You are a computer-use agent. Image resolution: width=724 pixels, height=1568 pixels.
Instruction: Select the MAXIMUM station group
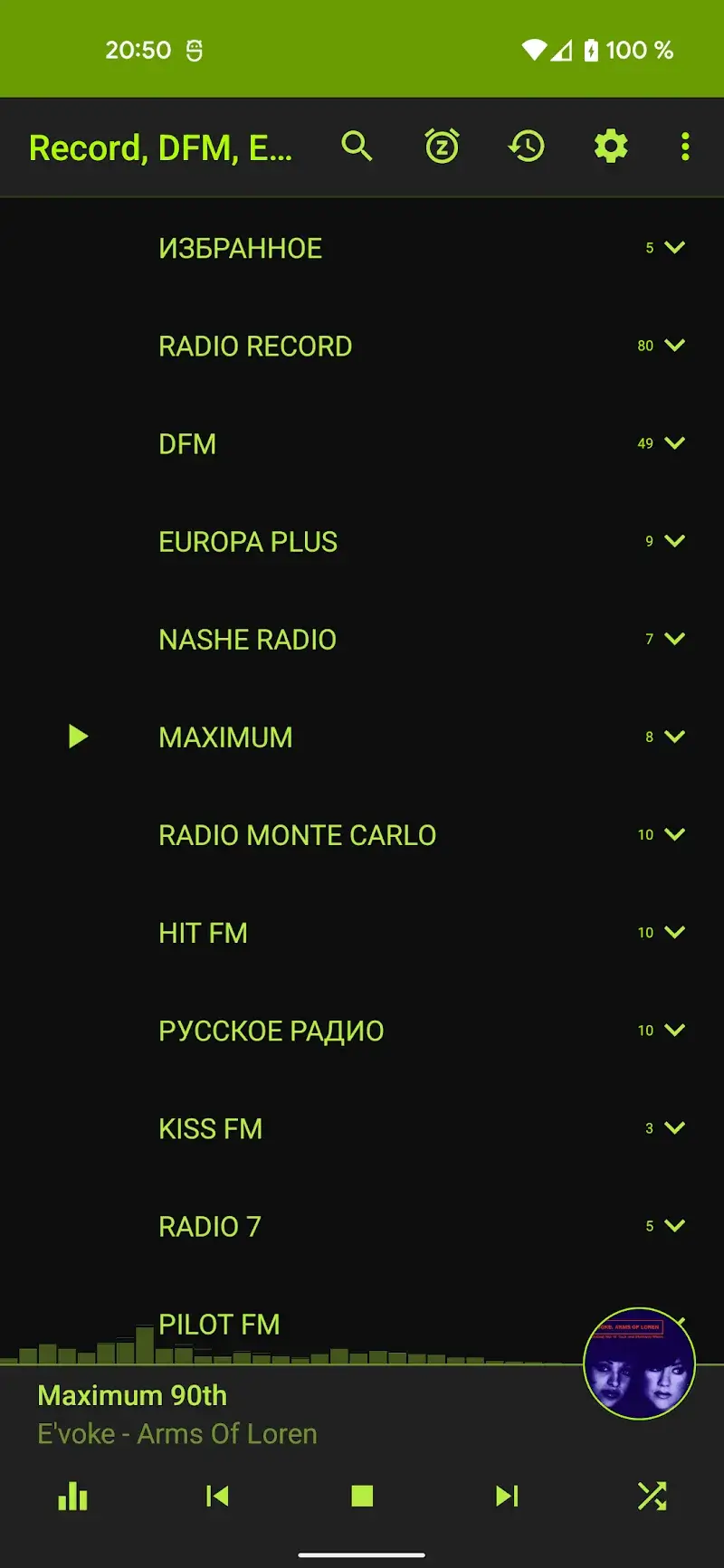coord(225,736)
